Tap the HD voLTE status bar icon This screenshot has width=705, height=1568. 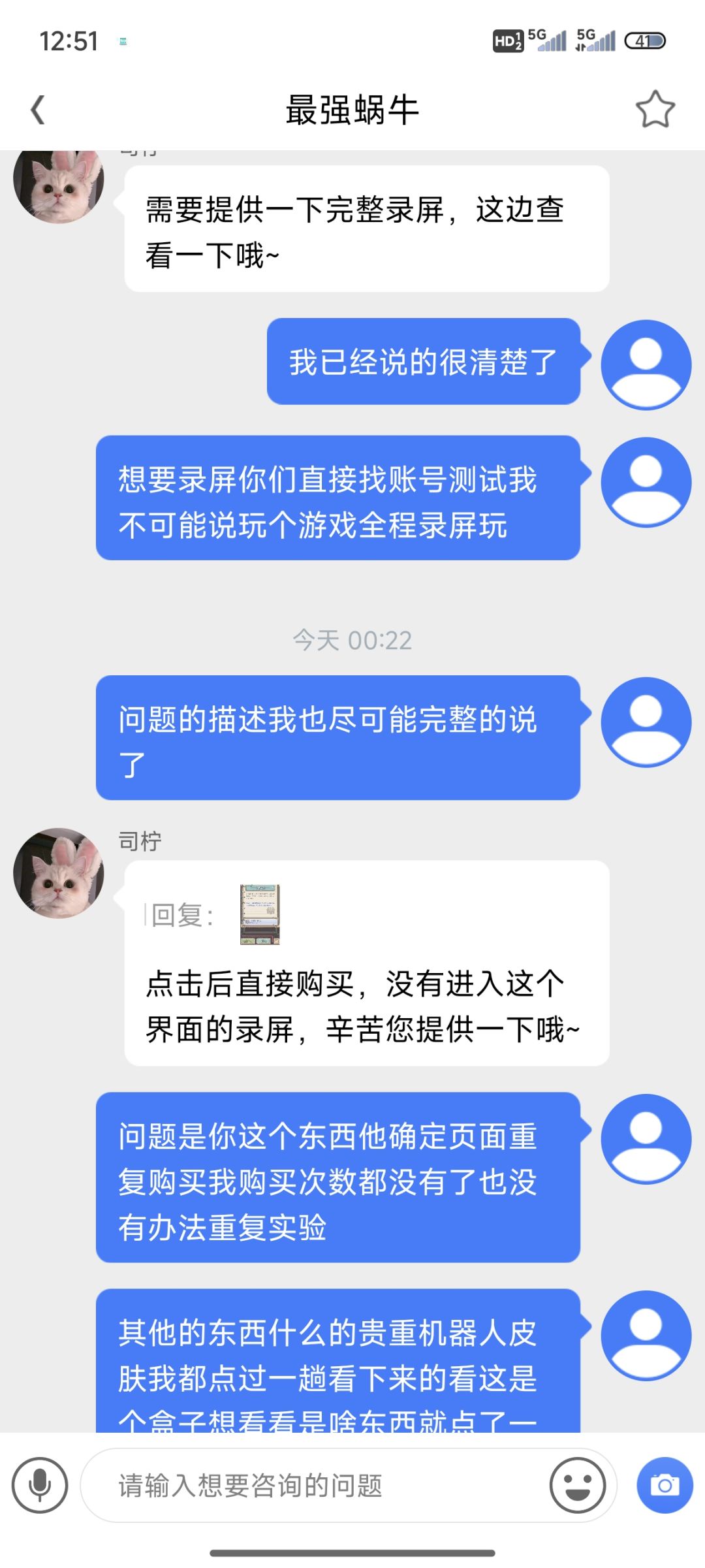tap(507, 40)
